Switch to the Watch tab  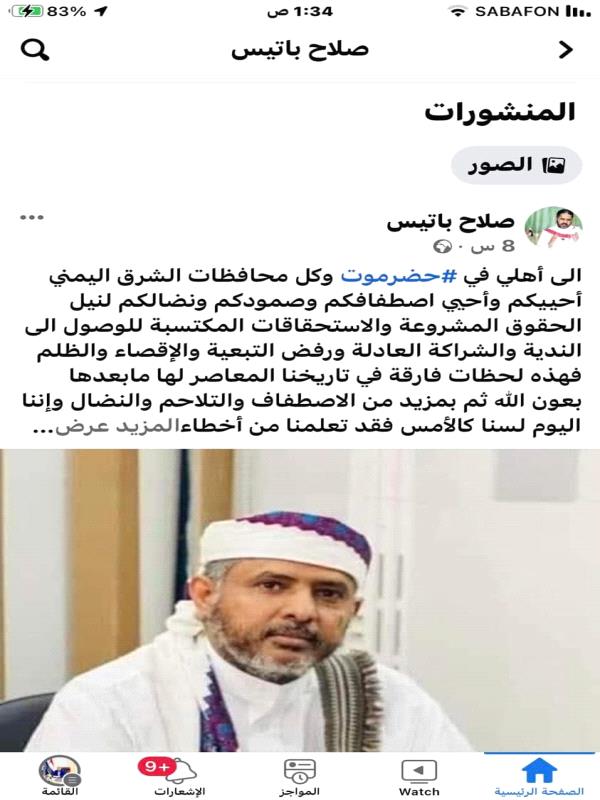(420, 776)
